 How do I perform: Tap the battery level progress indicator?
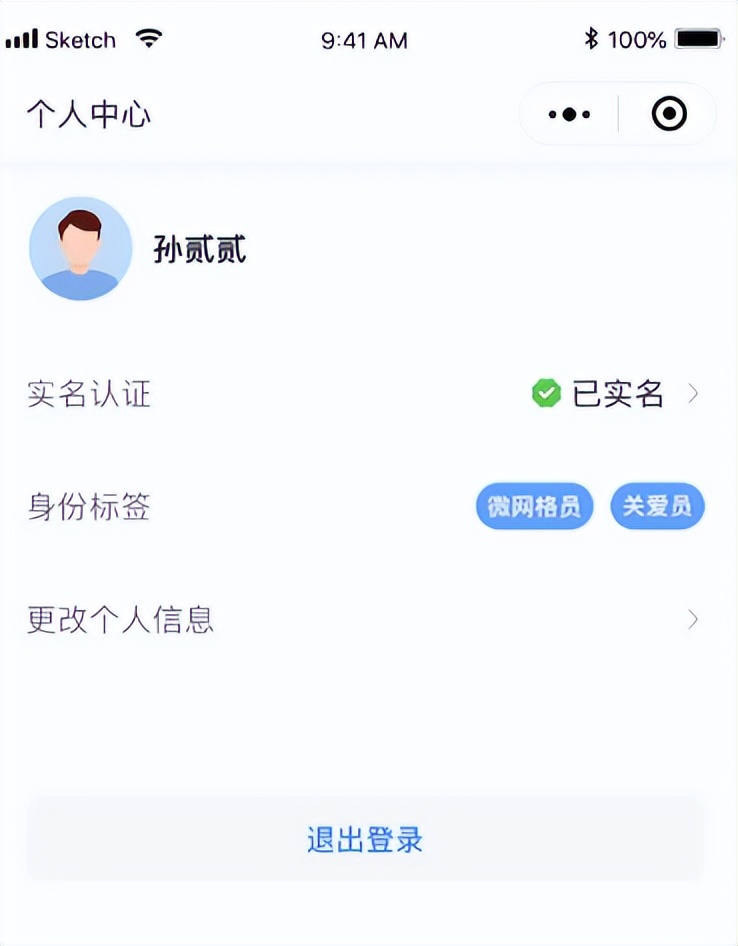(695, 36)
